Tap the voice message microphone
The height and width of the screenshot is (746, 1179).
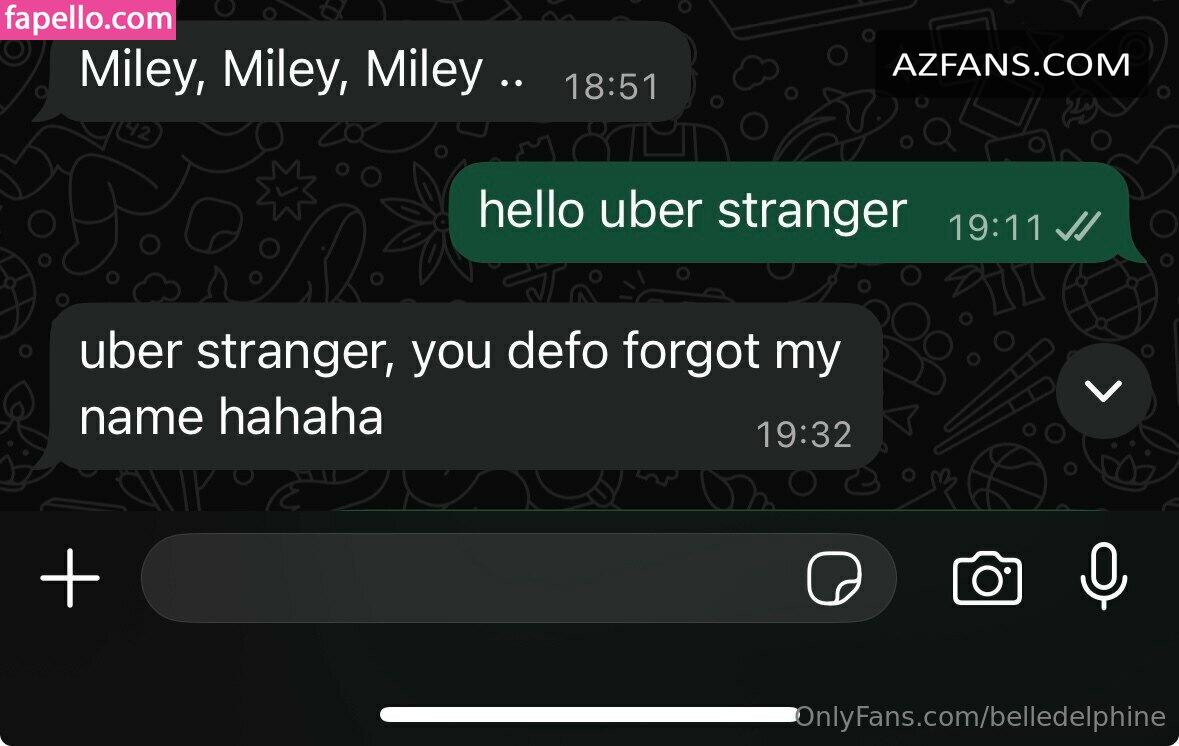1104,576
